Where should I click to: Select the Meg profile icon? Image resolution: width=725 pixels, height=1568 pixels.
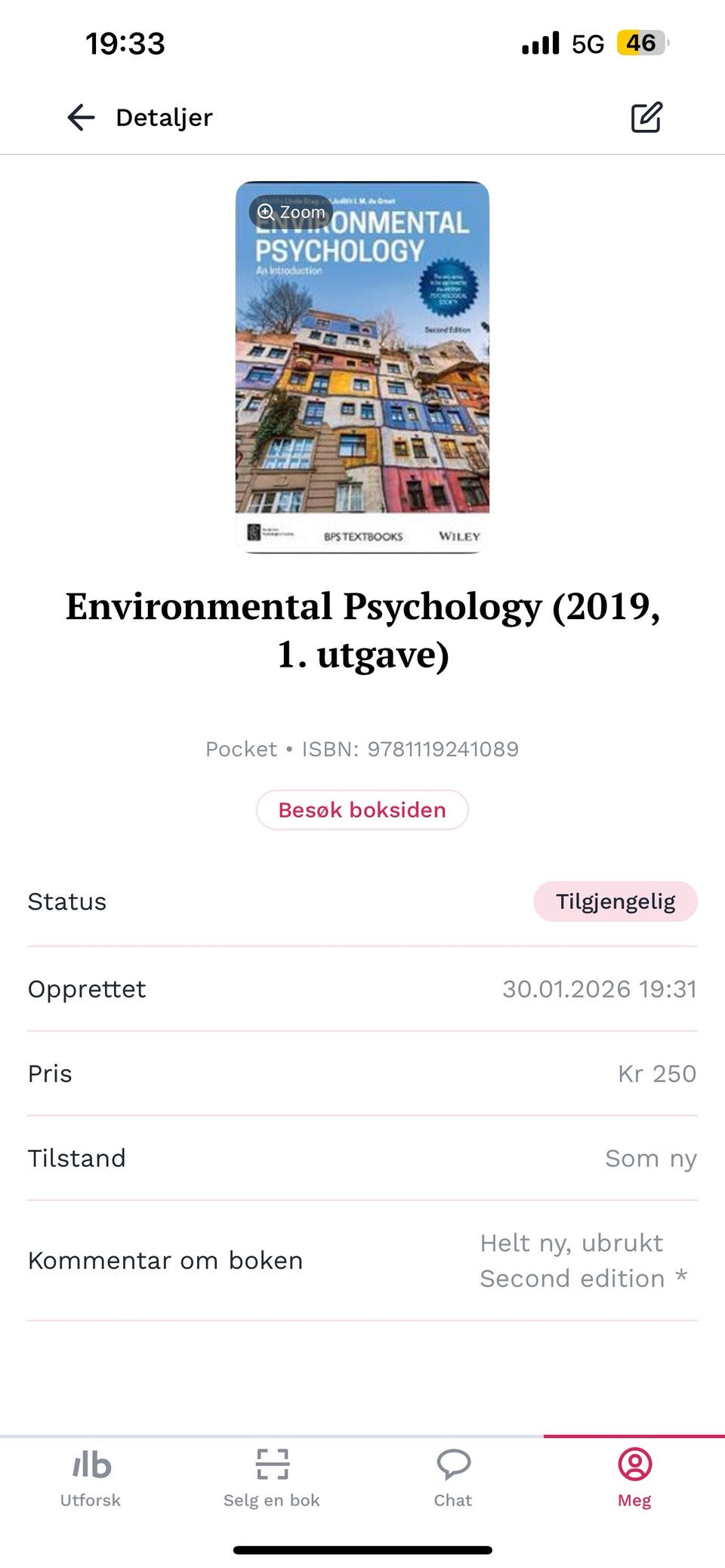tap(634, 1463)
